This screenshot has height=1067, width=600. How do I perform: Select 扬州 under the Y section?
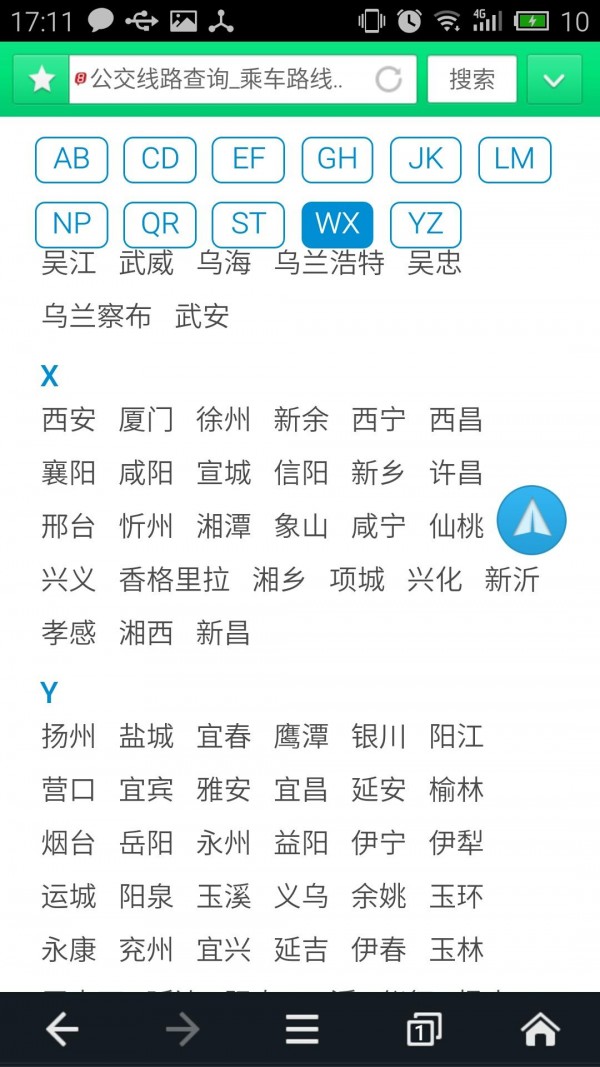coord(69,737)
